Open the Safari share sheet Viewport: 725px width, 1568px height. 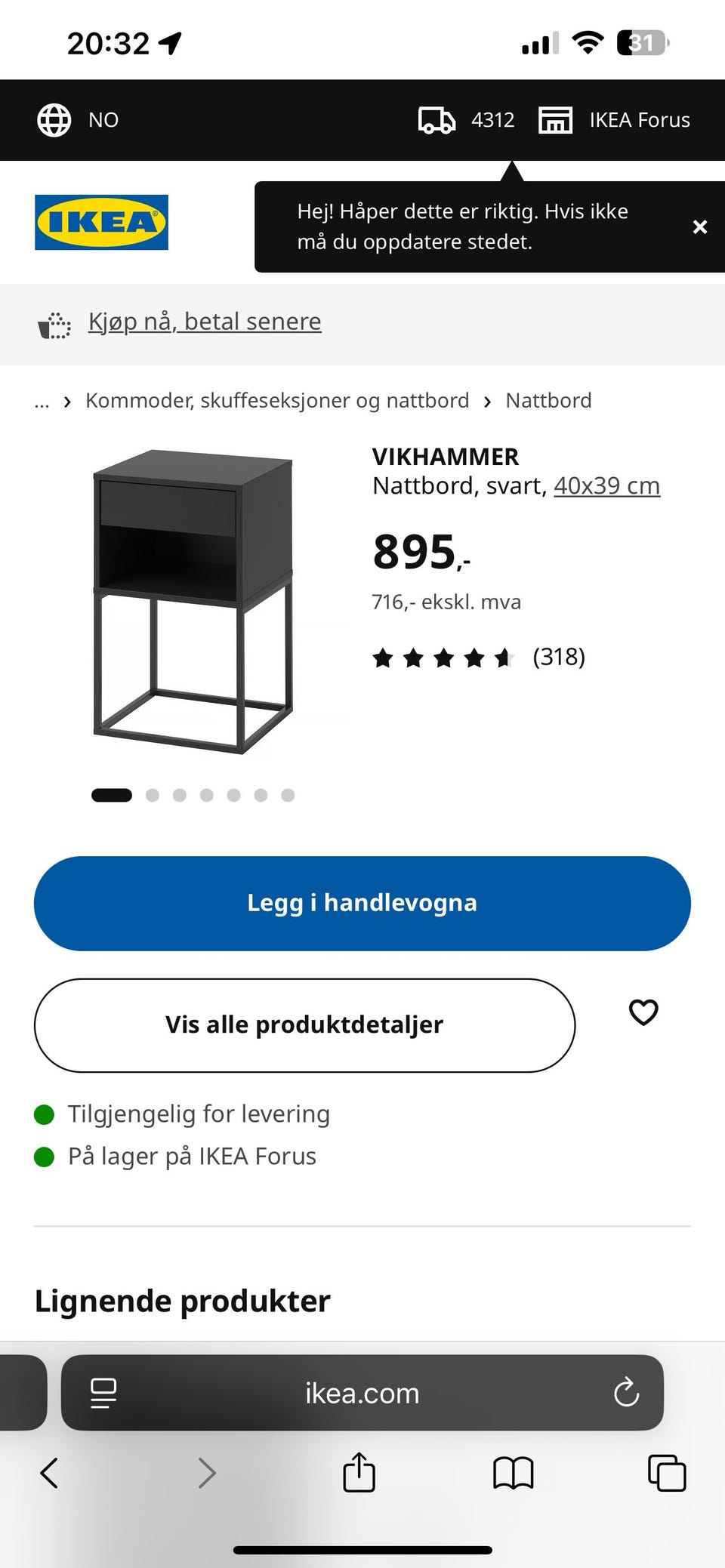point(359,1471)
